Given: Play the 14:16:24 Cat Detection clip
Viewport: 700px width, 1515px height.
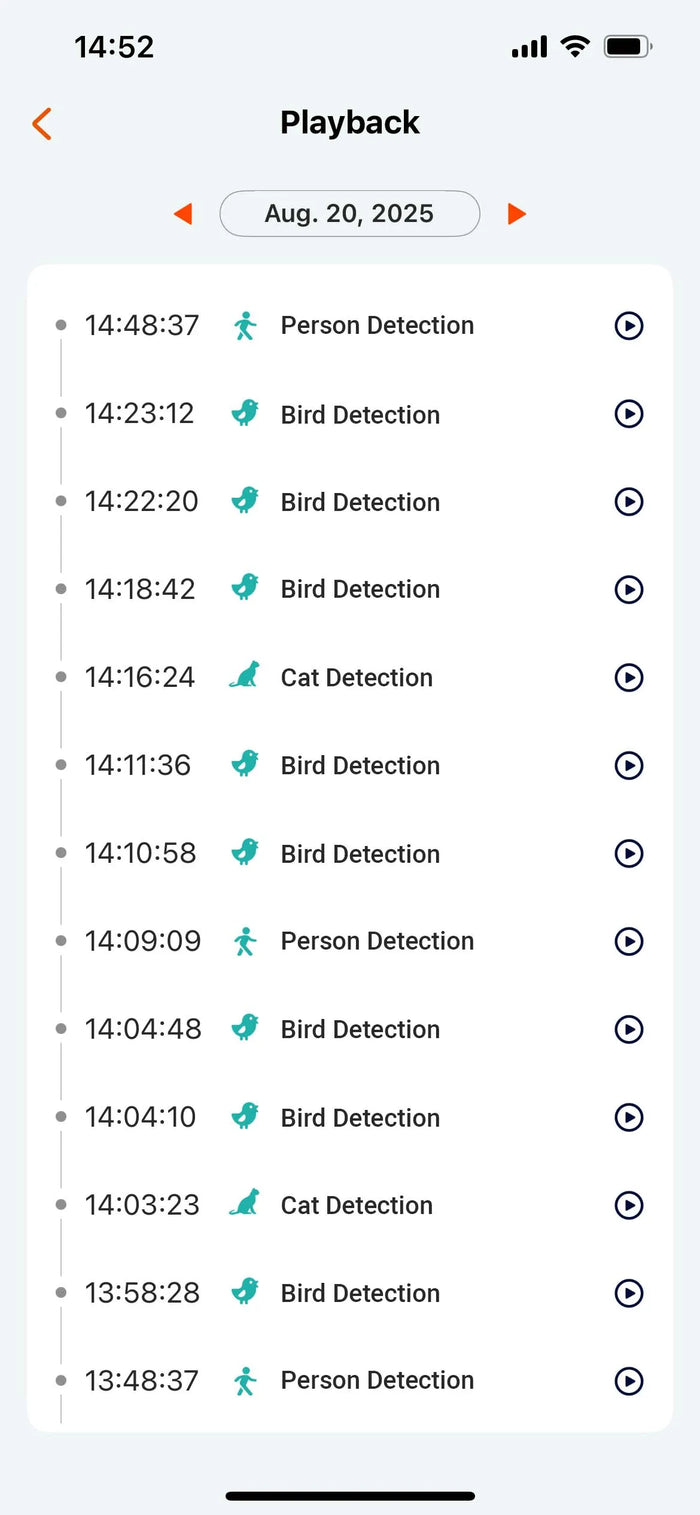Looking at the screenshot, I should (628, 678).
